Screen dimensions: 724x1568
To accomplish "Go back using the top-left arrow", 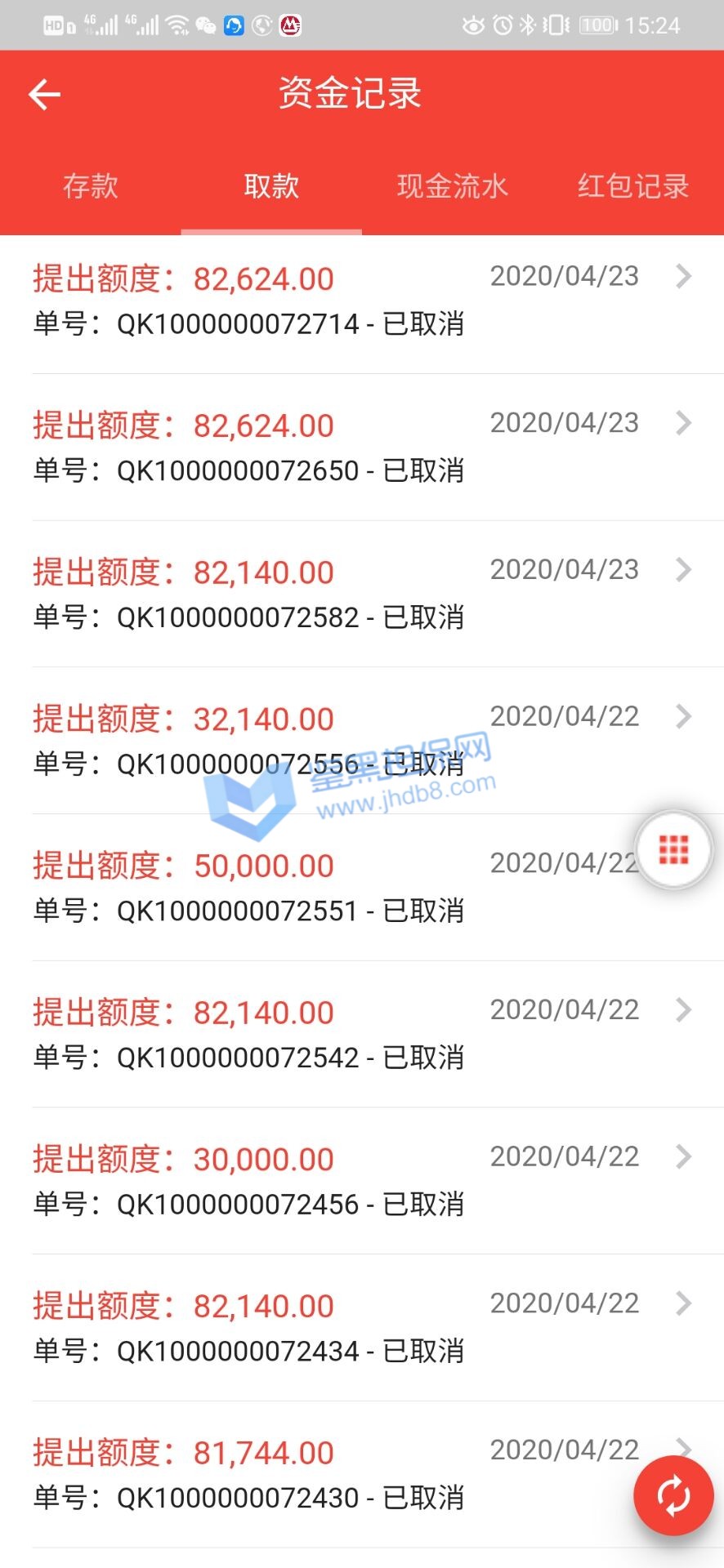I will coord(45,95).
